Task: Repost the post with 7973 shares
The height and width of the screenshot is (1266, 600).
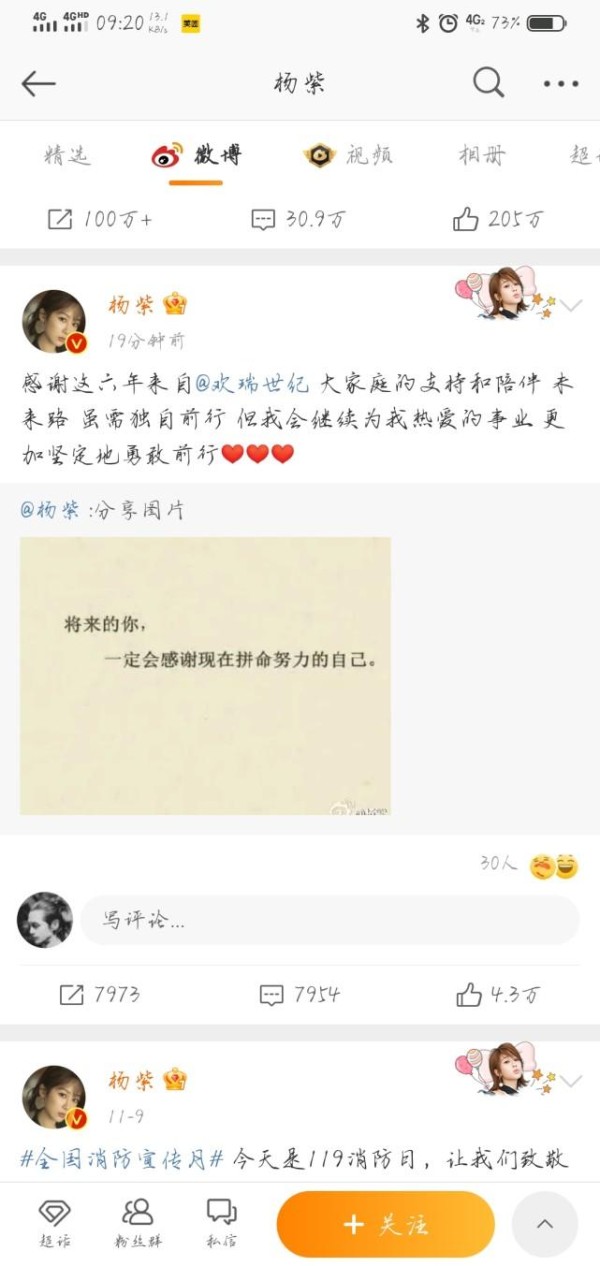Action: point(99,994)
